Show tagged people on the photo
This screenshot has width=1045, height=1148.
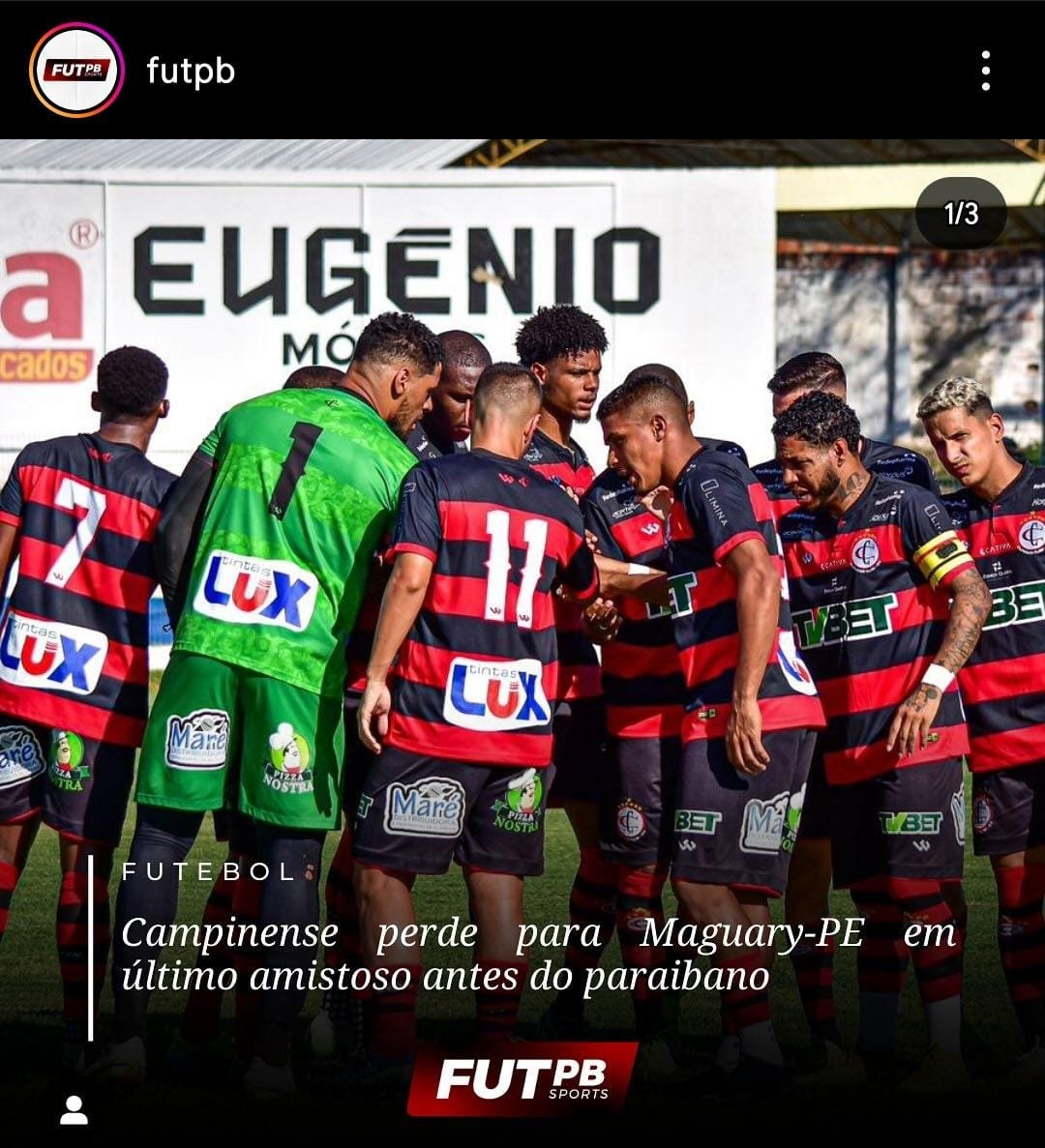[74, 1109]
